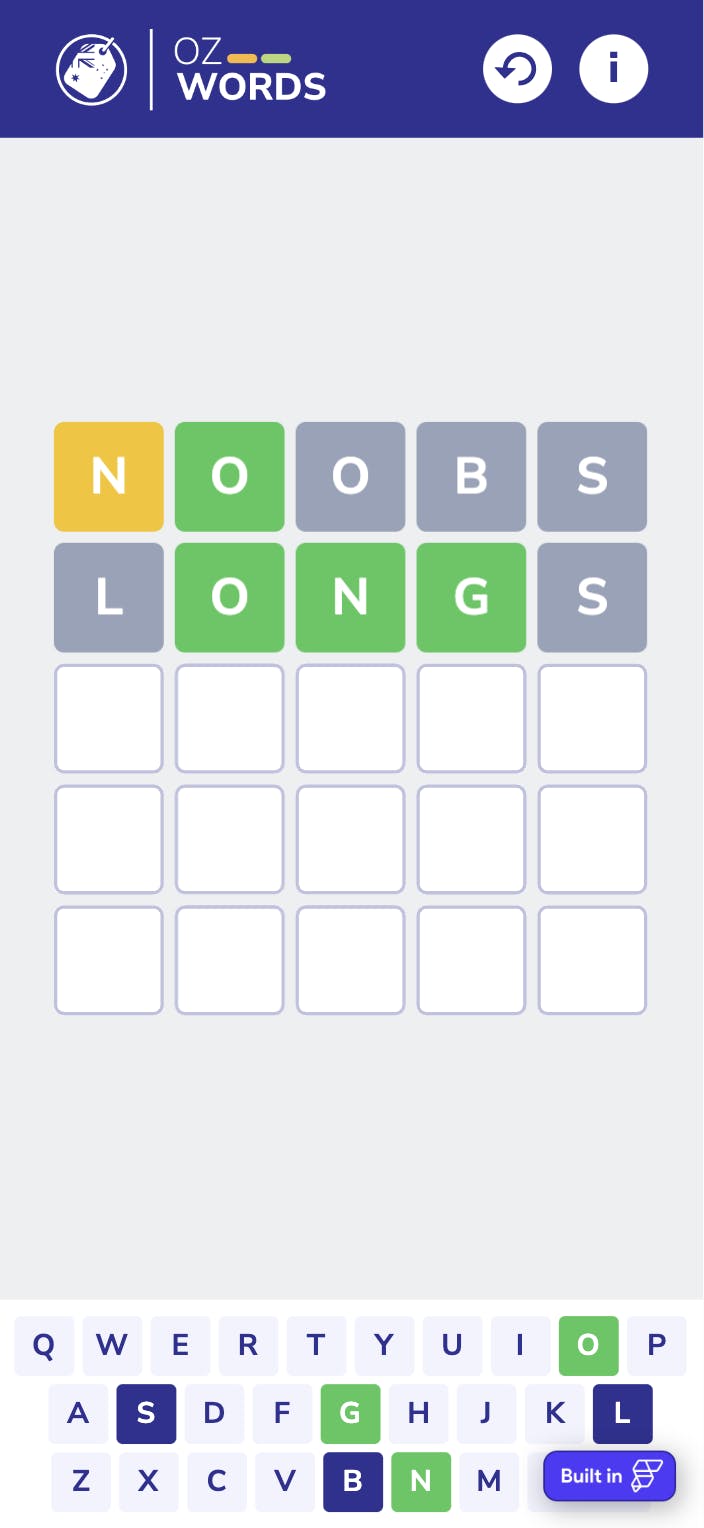
Task: Type the letter A
Action: click(78, 1414)
